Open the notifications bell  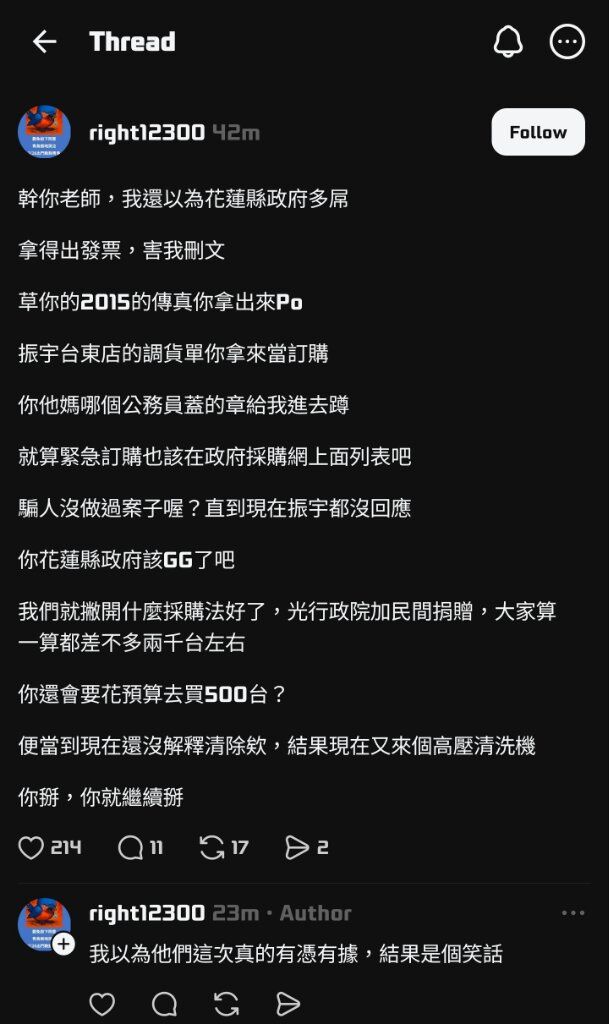pyautogui.click(x=508, y=41)
